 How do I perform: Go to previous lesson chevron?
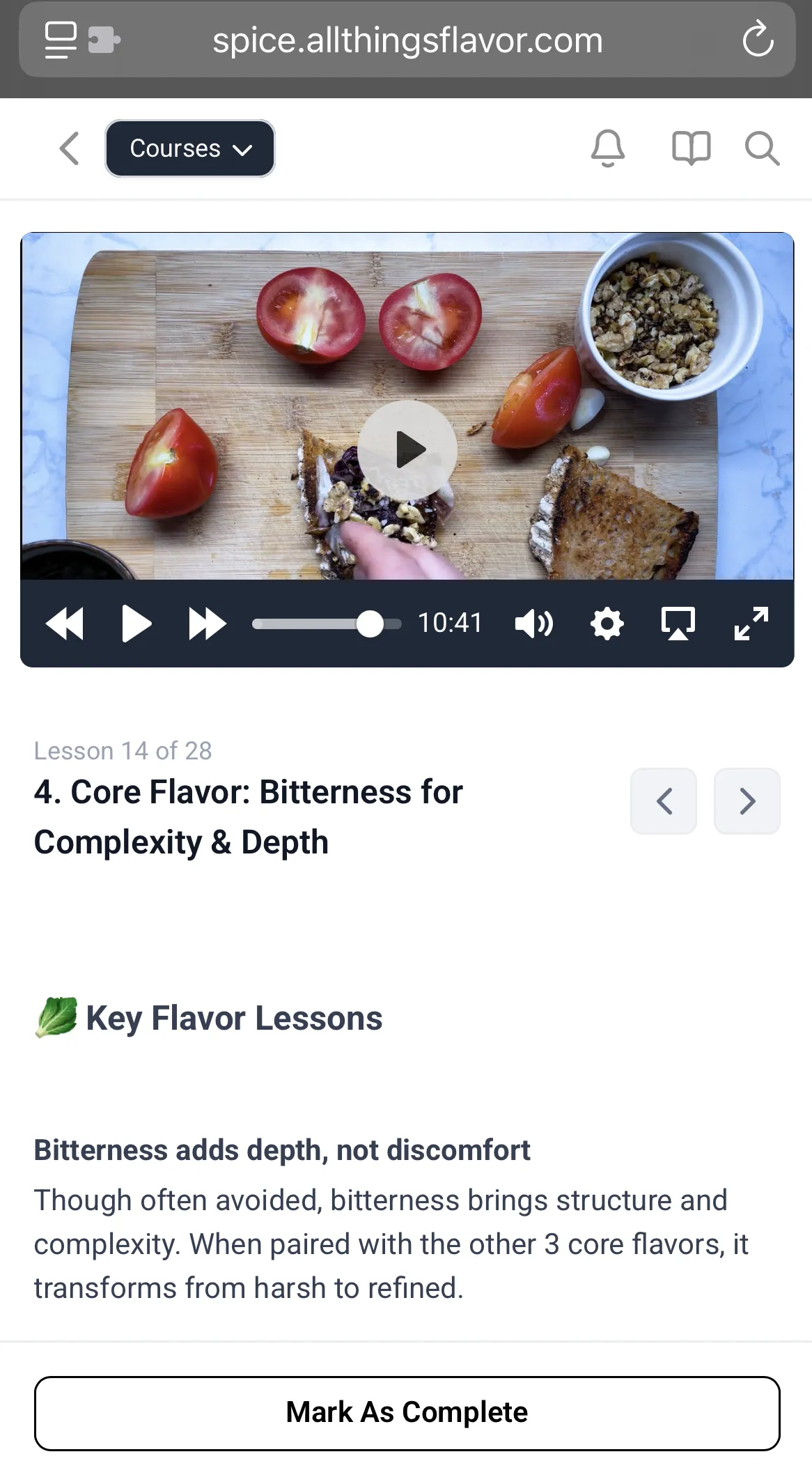(x=663, y=801)
